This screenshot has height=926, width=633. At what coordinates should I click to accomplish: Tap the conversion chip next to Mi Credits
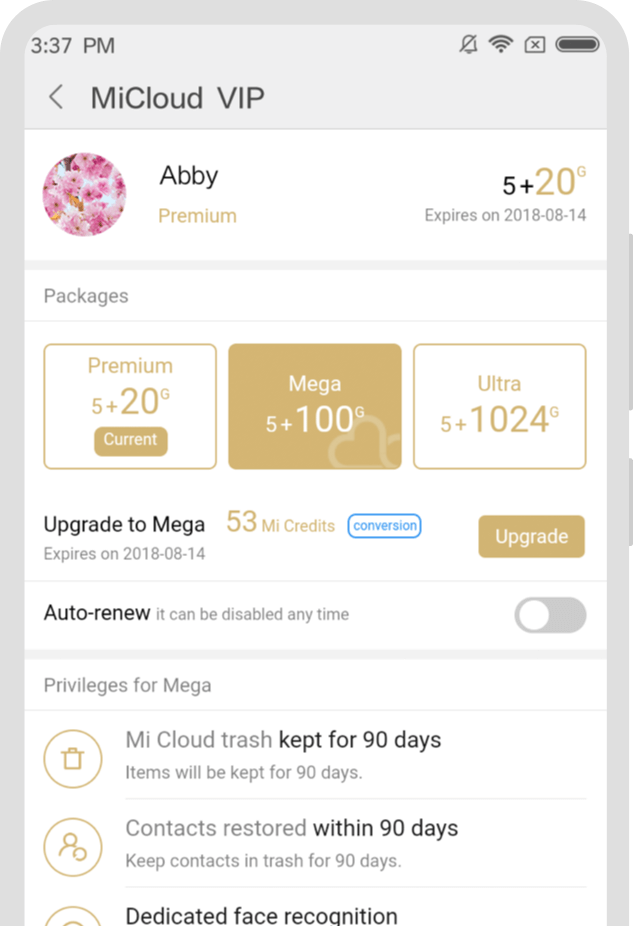click(x=384, y=526)
